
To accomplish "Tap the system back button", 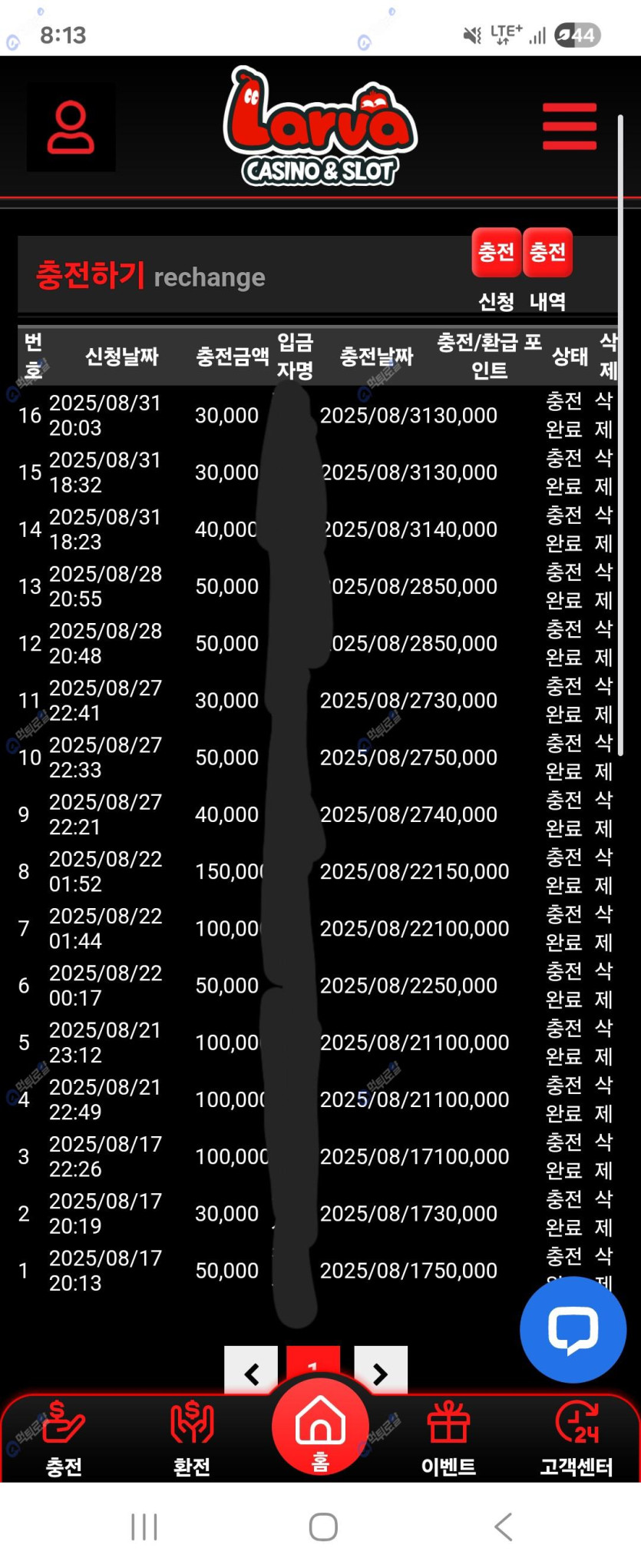I will (x=504, y=1527).
